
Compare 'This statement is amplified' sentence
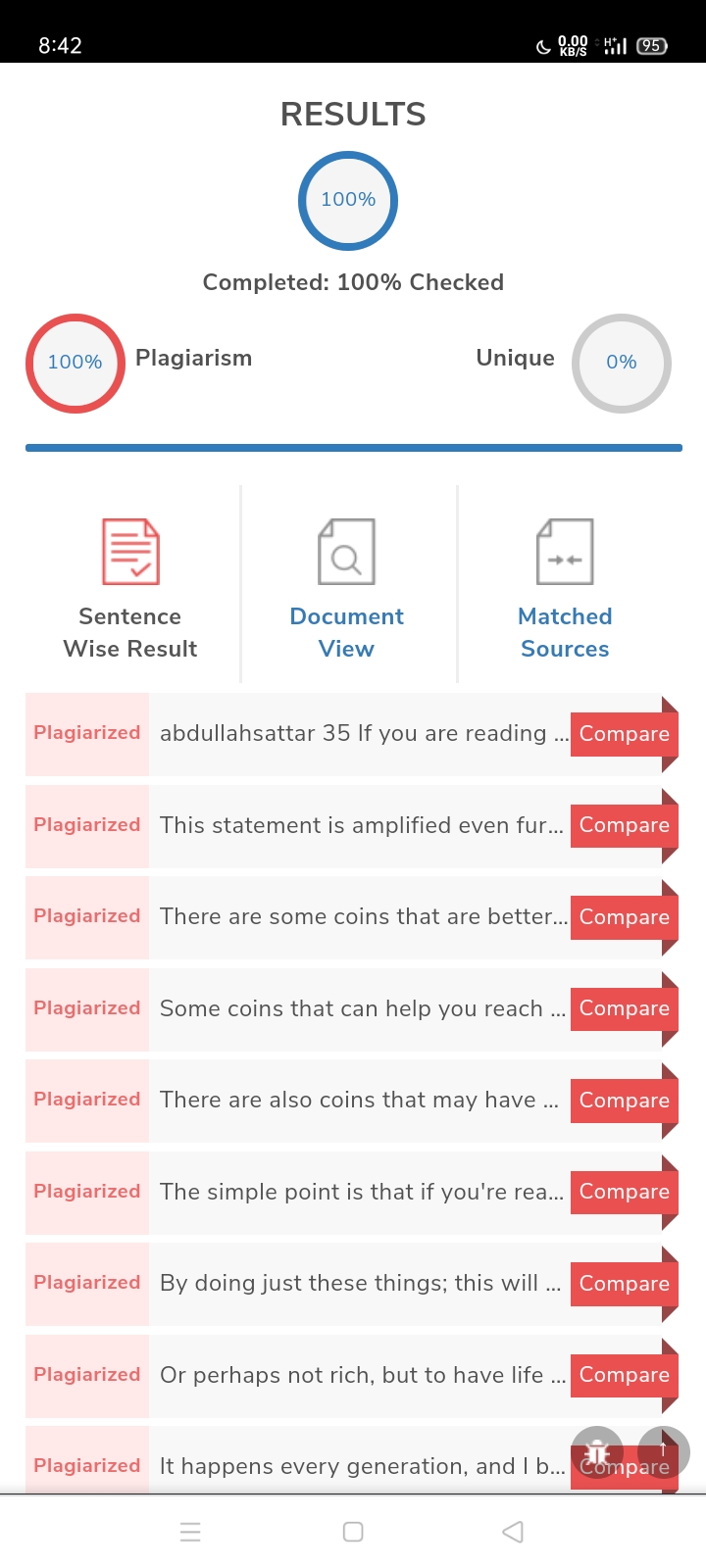click(x=624, y=825)
